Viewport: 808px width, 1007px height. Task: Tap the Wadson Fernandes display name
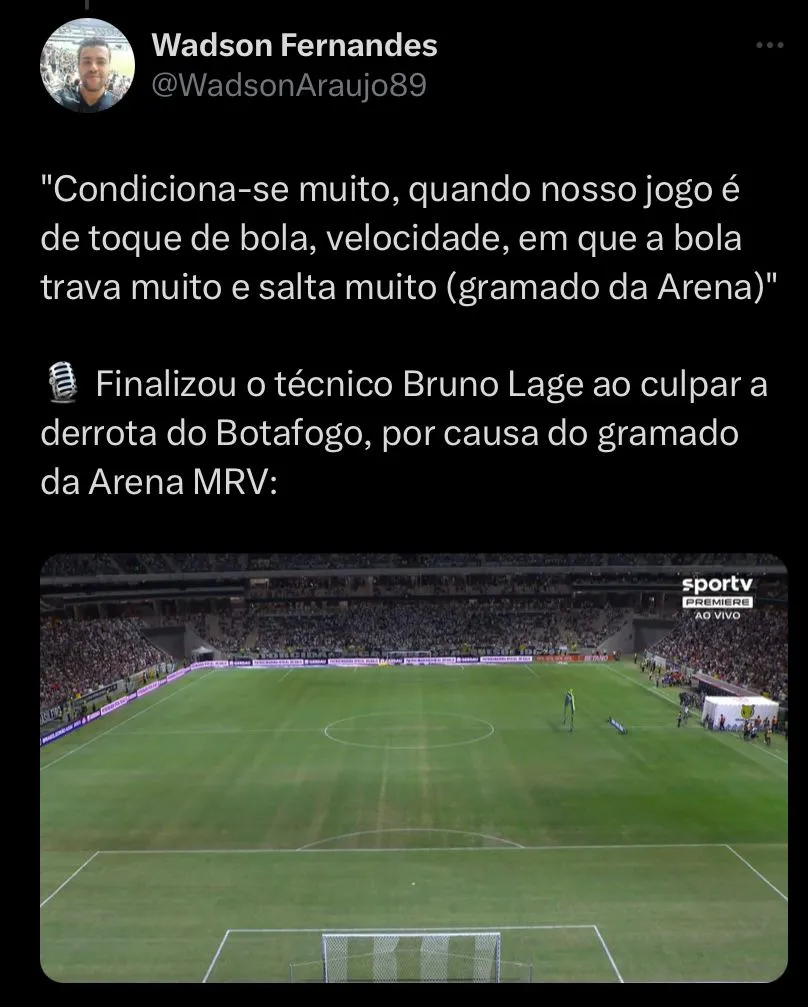click(x=294, y=45)
